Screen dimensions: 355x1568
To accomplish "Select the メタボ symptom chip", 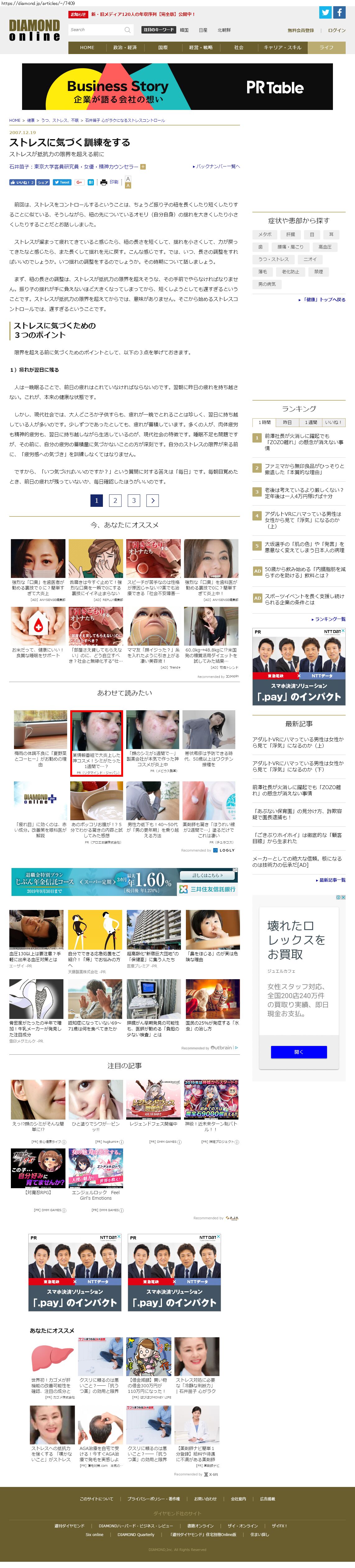I will tap(265, 234).
